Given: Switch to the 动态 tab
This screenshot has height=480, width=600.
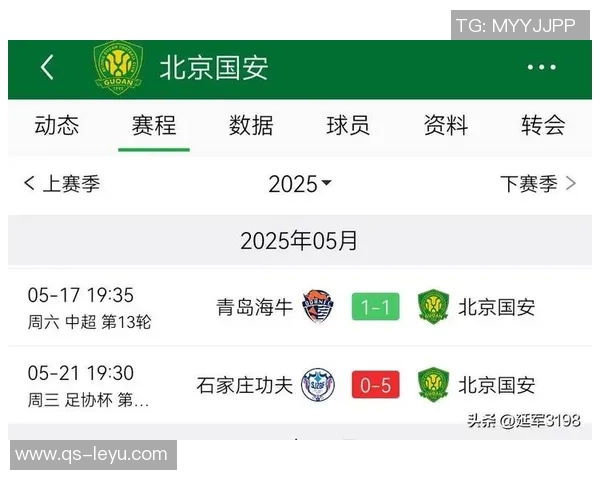Looking at the screenshot, I should 56,126.
